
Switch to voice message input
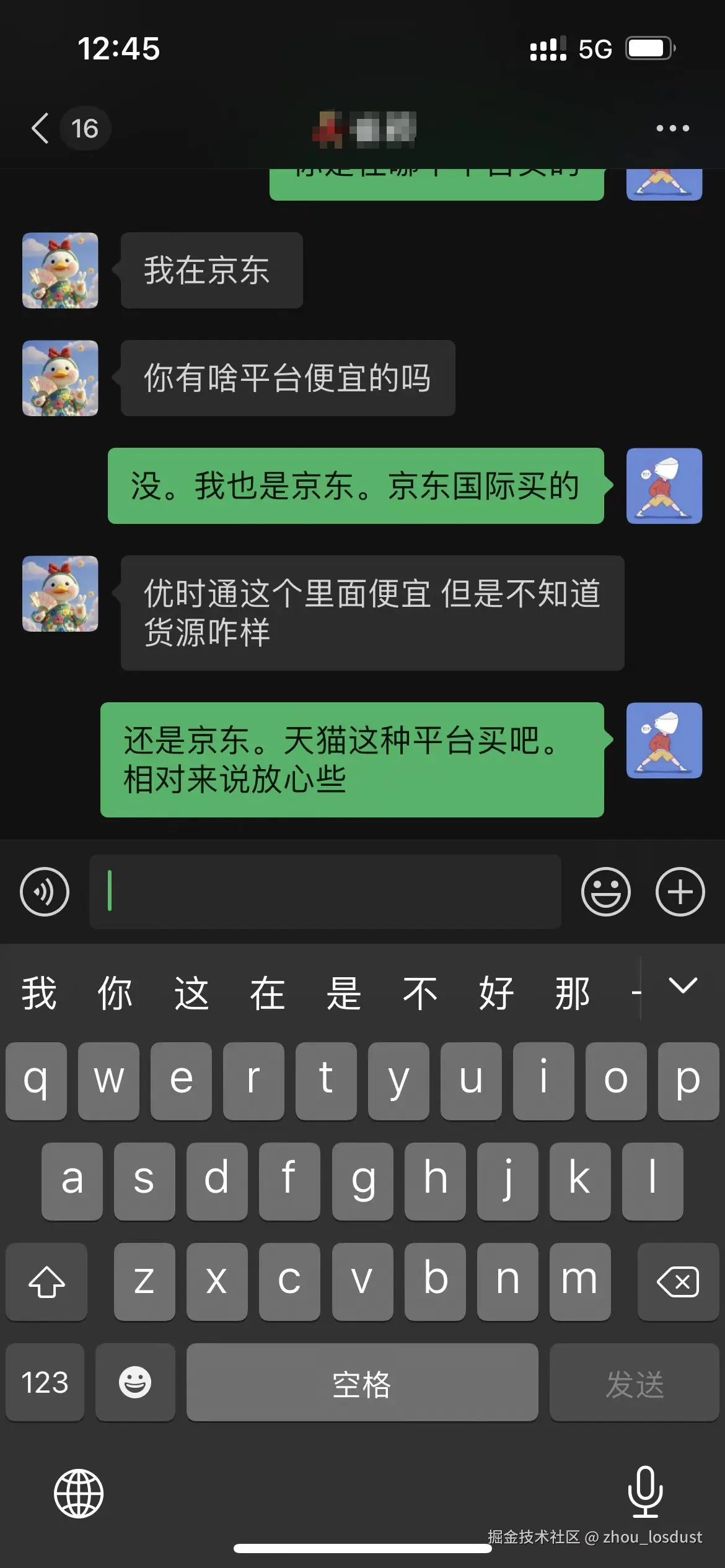pos(45,891)
